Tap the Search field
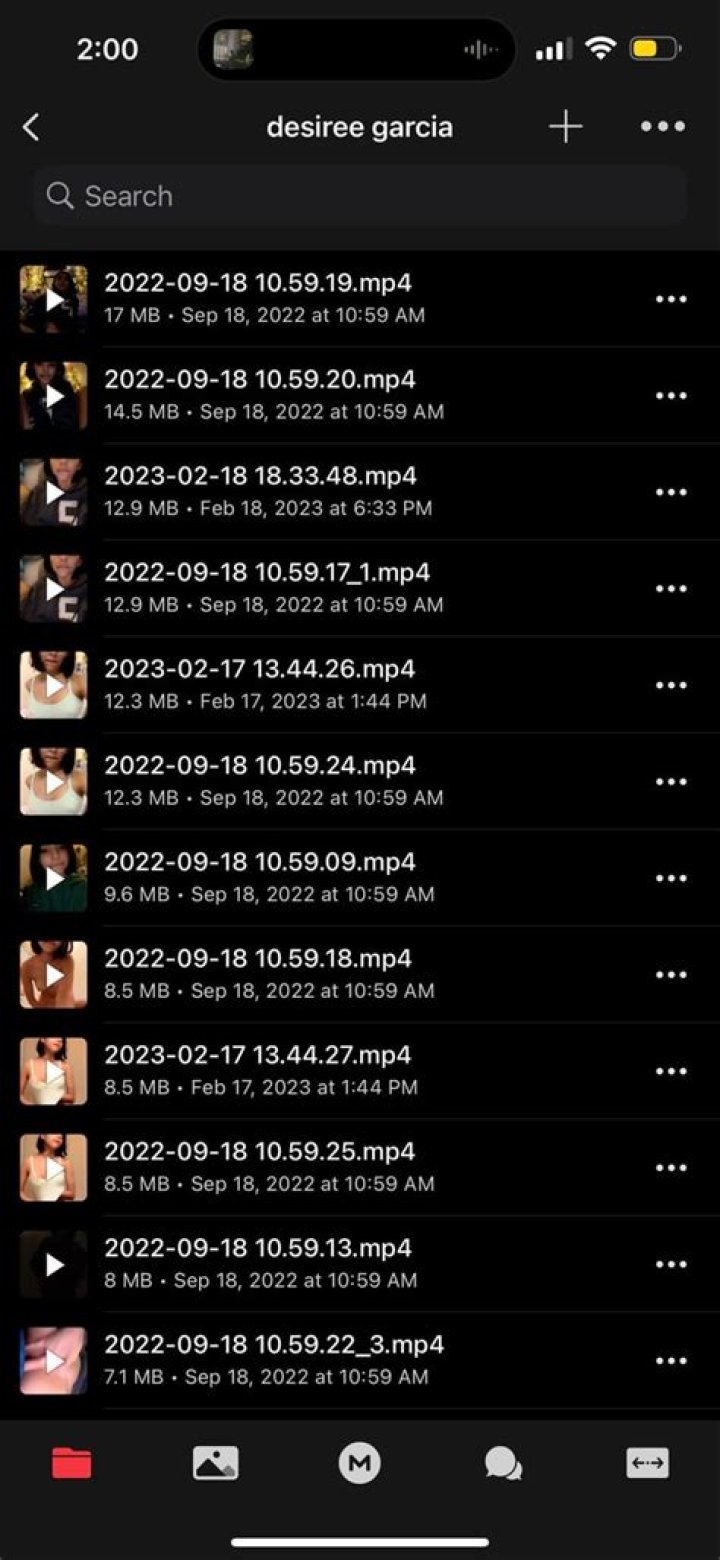The image size is (720, 1560). click(360, 196)
